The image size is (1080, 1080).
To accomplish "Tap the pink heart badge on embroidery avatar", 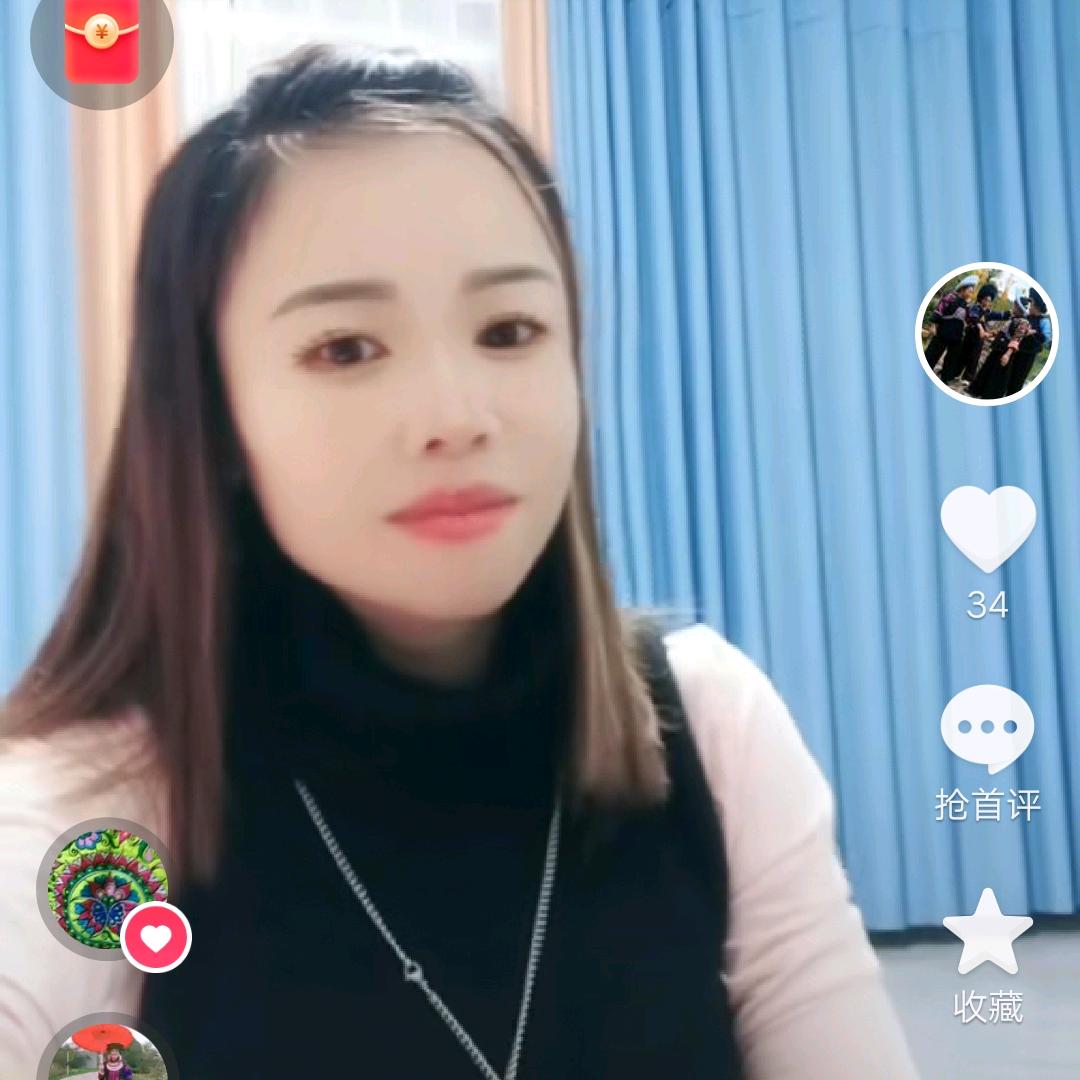I will tap(156, 937).
